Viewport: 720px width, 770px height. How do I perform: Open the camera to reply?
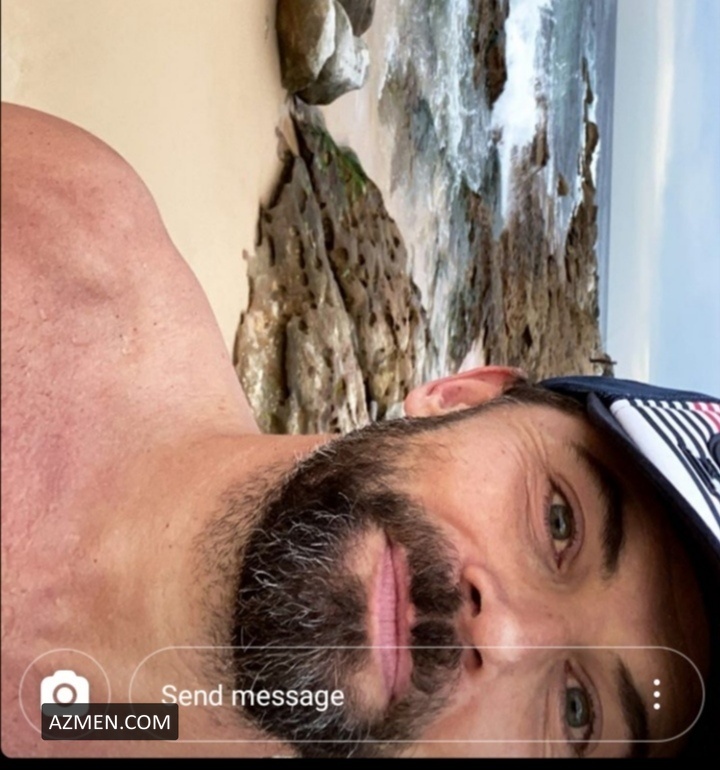(64, 691)
